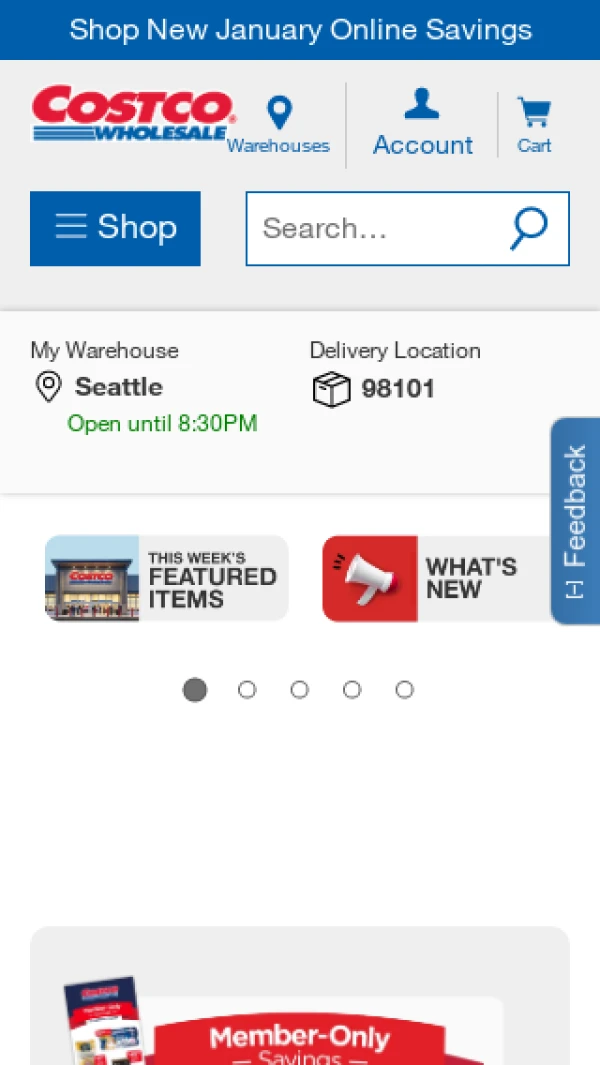600x1065 pixels.
Task: Change the Seattle warehouse
Action: tap(118, 387)
